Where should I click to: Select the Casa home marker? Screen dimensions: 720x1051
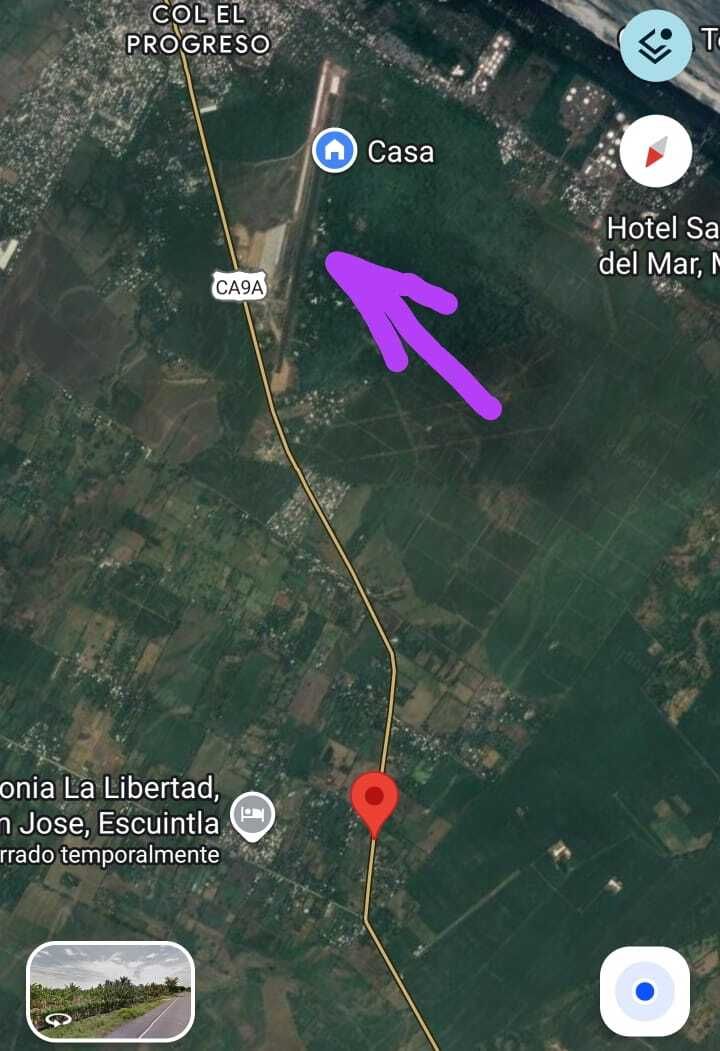tap(334, 151)
